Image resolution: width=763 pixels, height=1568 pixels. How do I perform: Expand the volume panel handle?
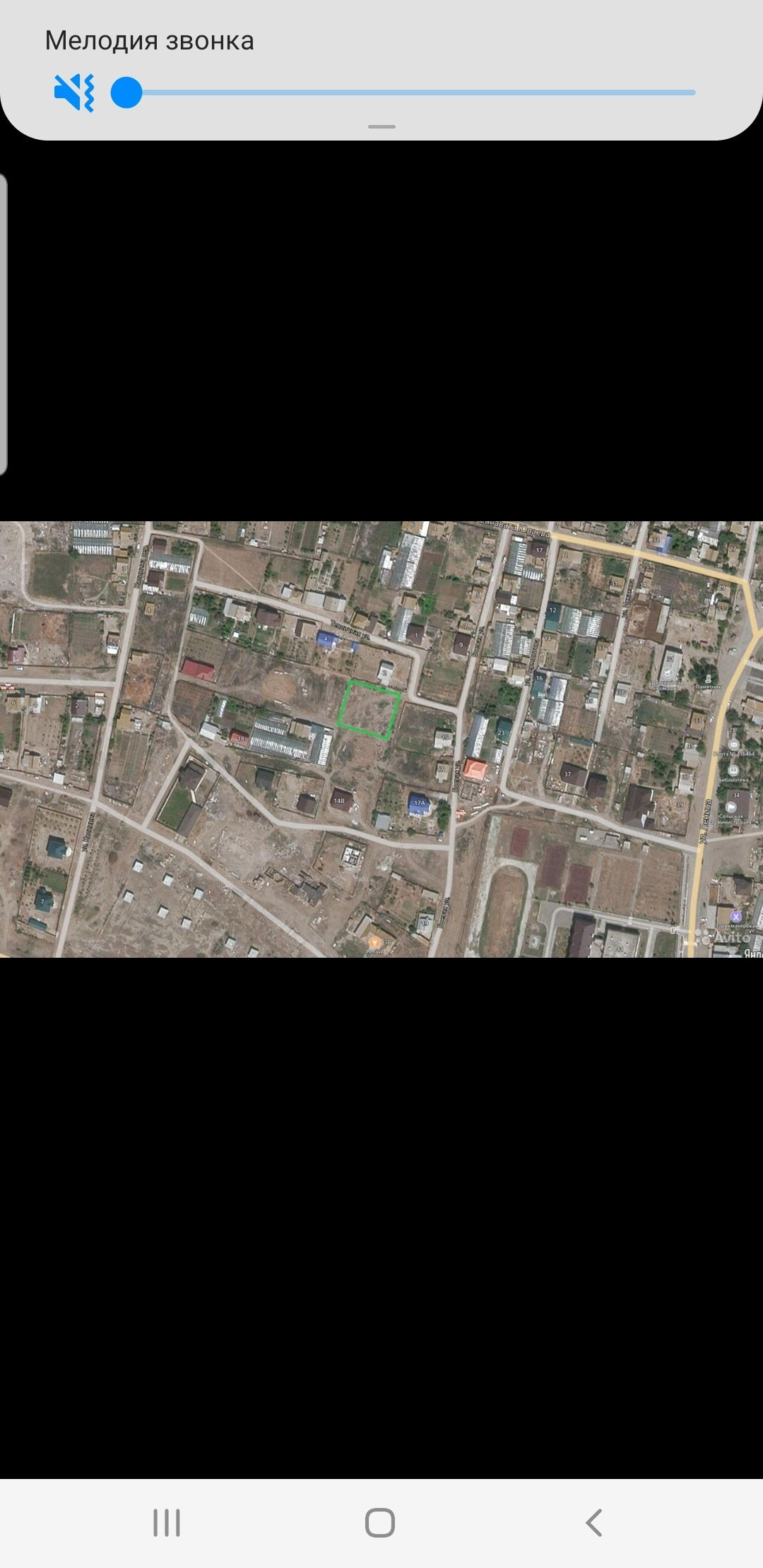381,127
